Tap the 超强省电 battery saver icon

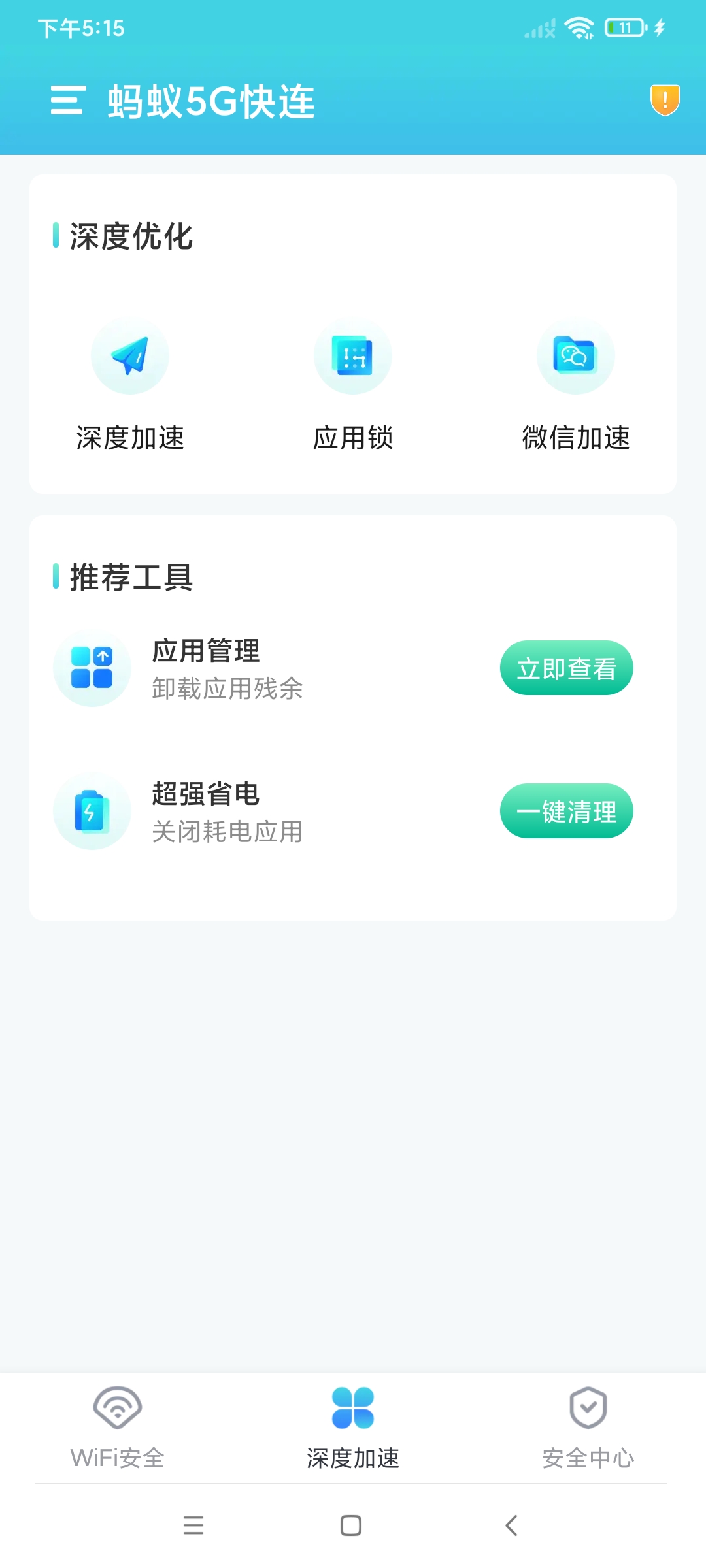[92, 811]
